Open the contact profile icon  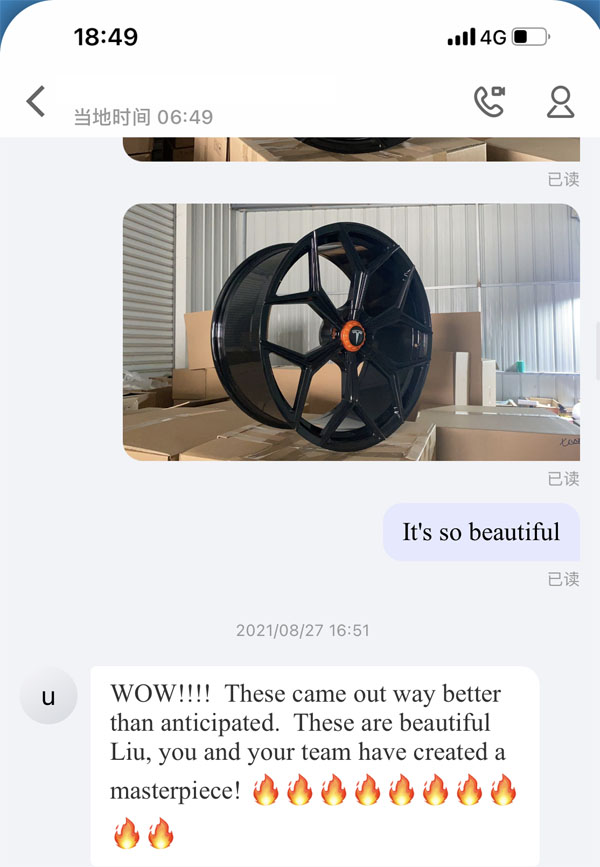pos(560,101)
